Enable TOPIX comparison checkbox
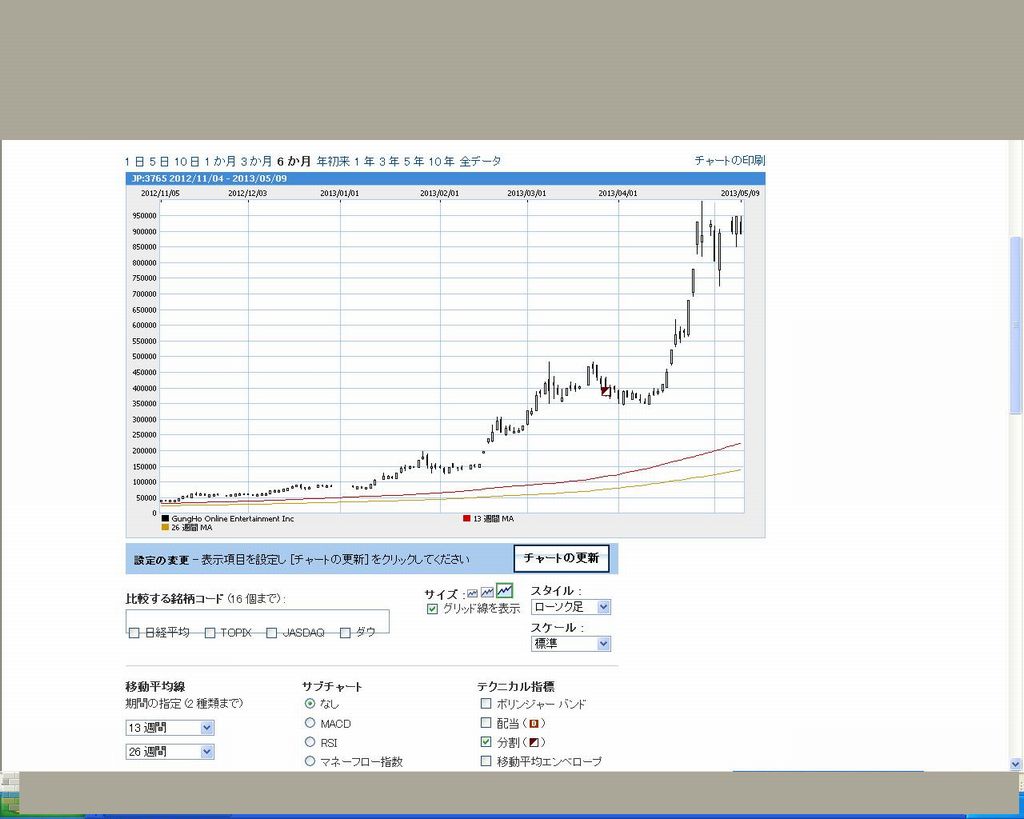The image size is (1024, 819). tap(210, 632)
